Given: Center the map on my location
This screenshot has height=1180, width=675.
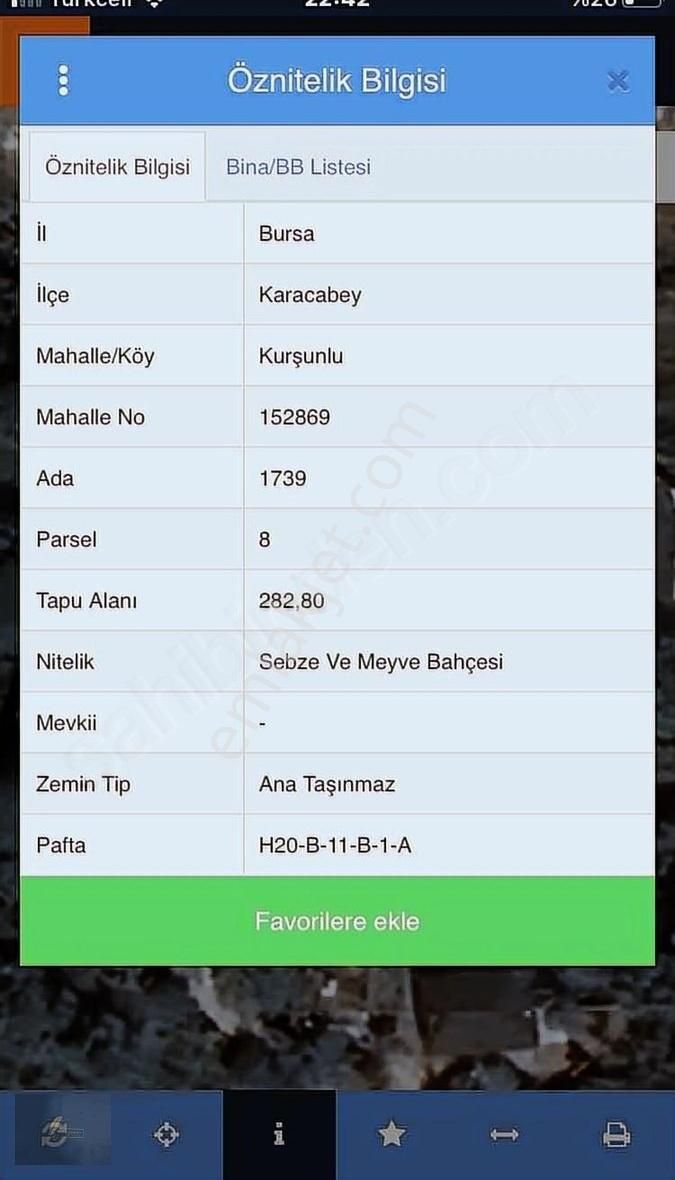Looking at the screenshot, I should pyautogui.click(x=166, y=1134).
